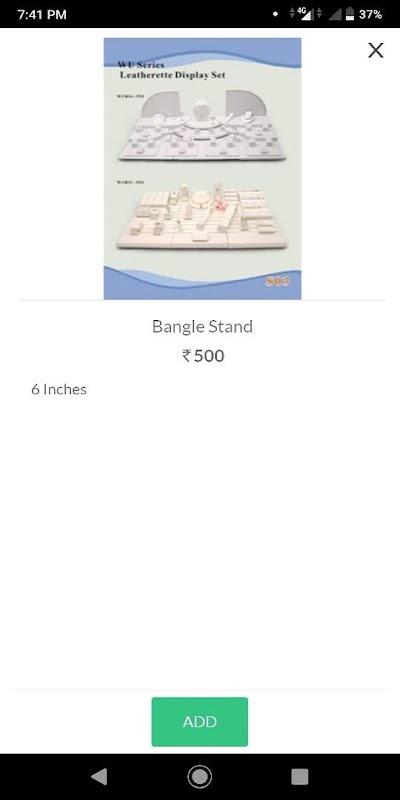This screenshot has height=800, width=400.
Task: Open the Bangle Stand product image
Action: point(202,168)
